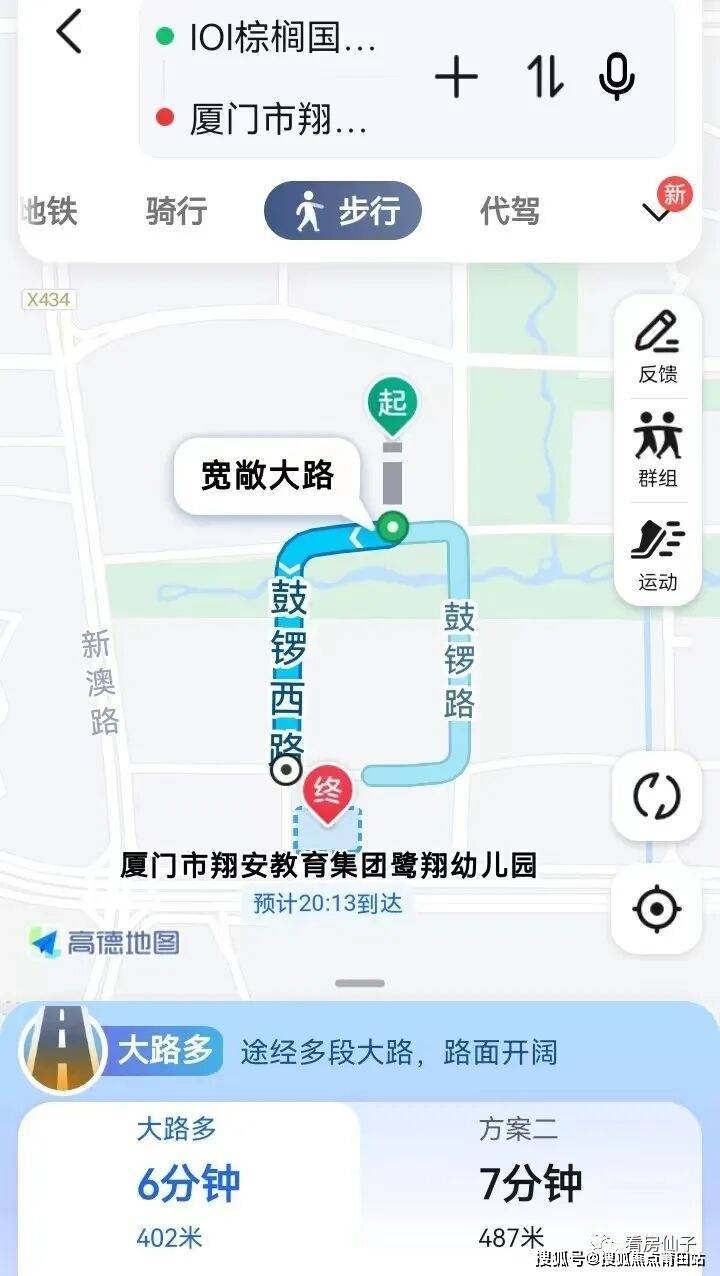Start voice input with microphone
720x1276 pixels.
pos(616,78)
